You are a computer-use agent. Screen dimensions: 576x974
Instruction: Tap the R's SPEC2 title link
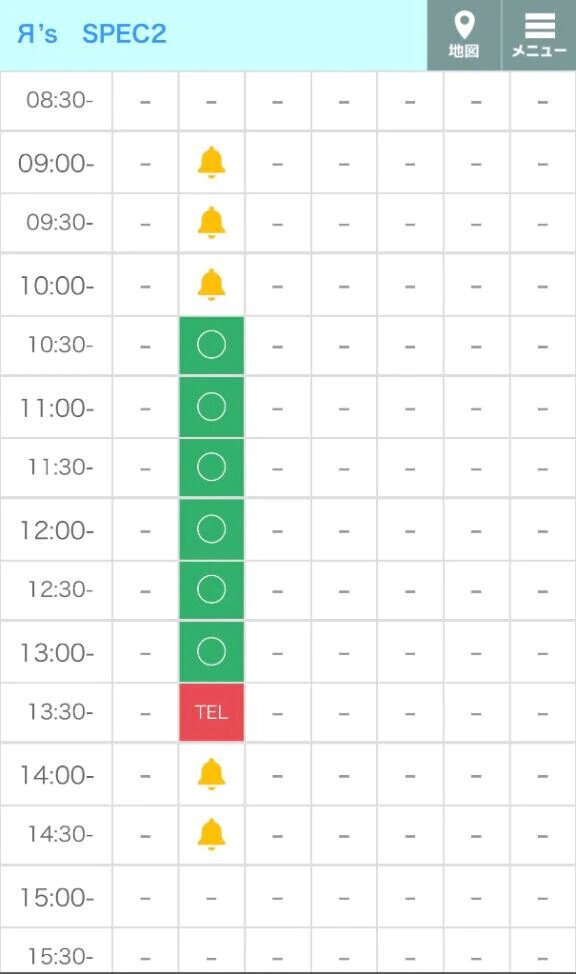pos(92,34)
